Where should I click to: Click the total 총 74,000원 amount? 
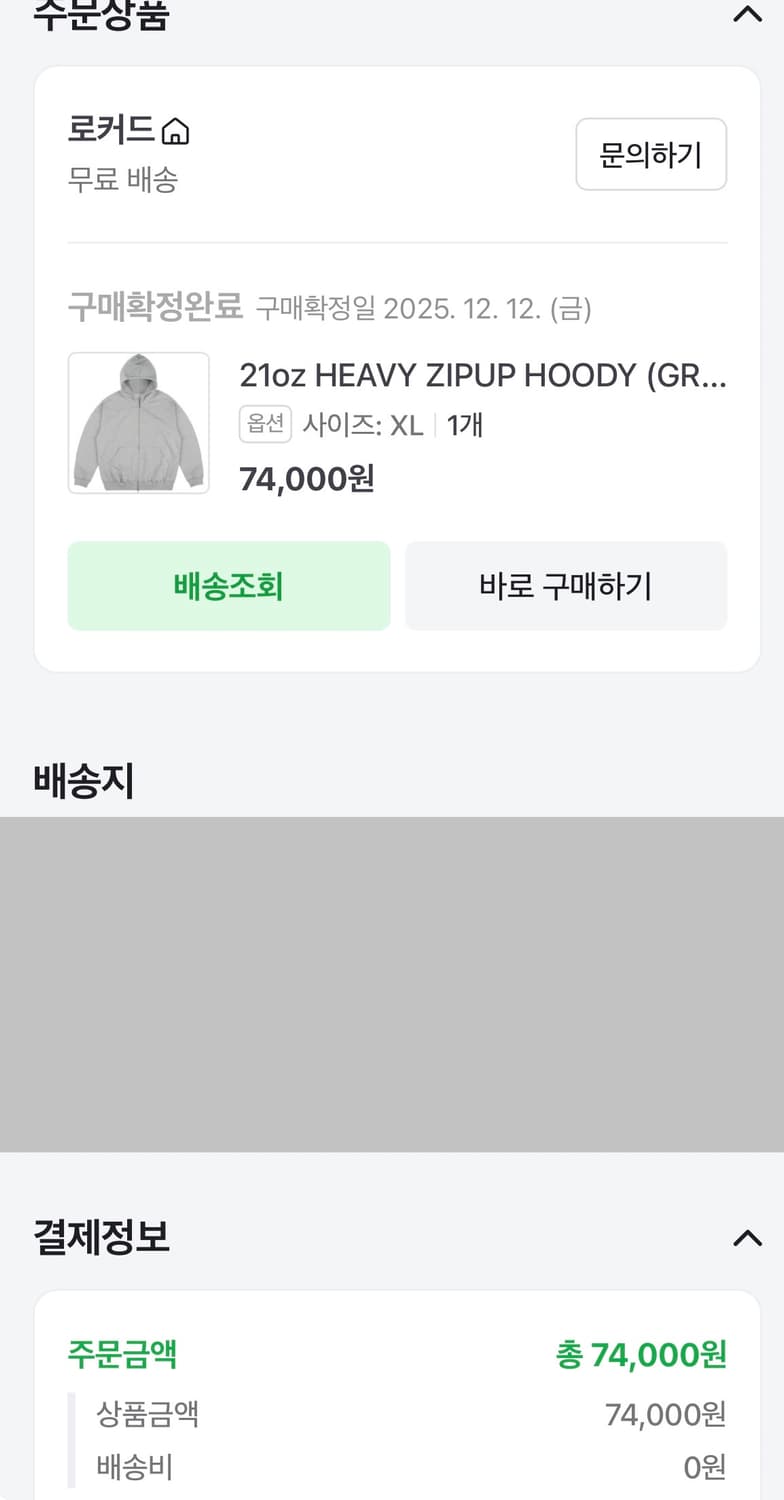coord(639,1356)
